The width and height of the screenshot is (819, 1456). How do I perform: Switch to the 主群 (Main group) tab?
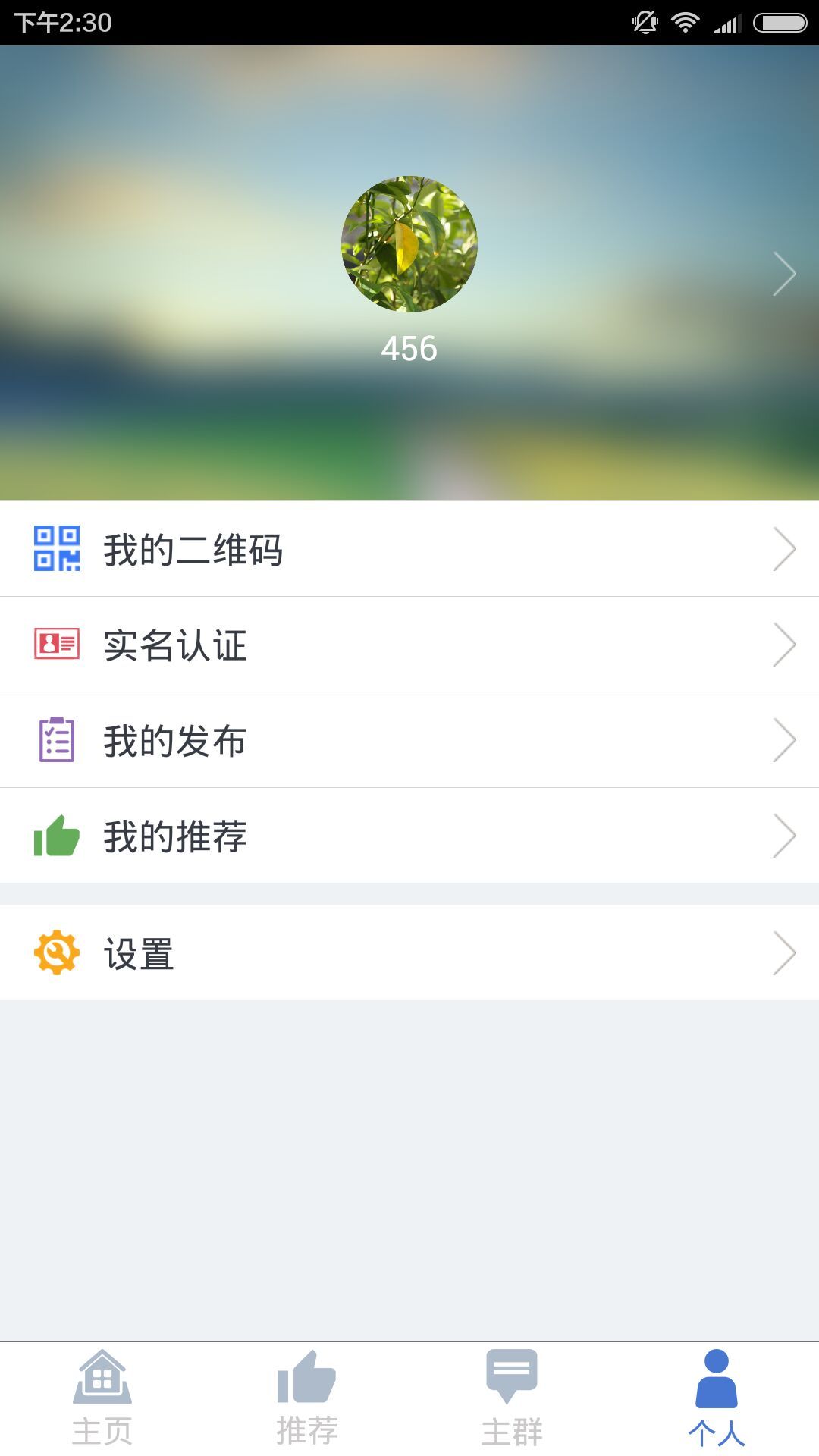[512, 1399]
